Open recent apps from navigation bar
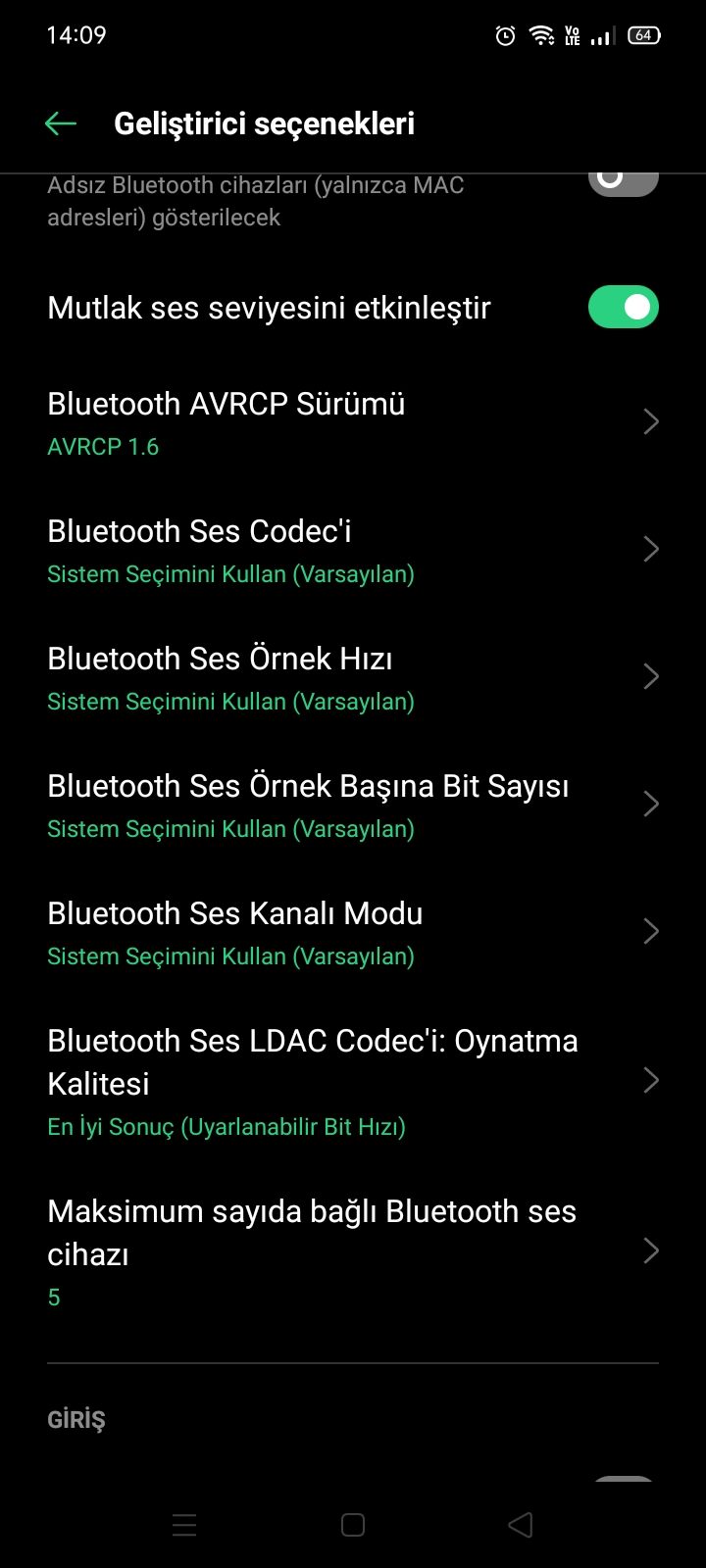 point(184,1525)
